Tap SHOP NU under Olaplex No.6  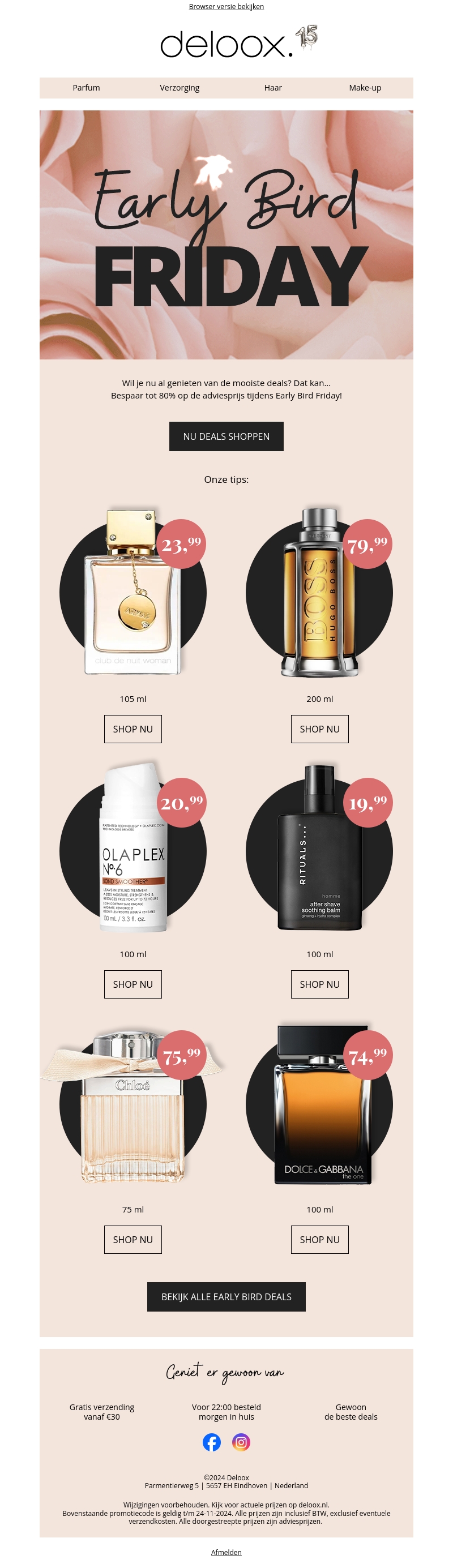(x=133, y=984)
